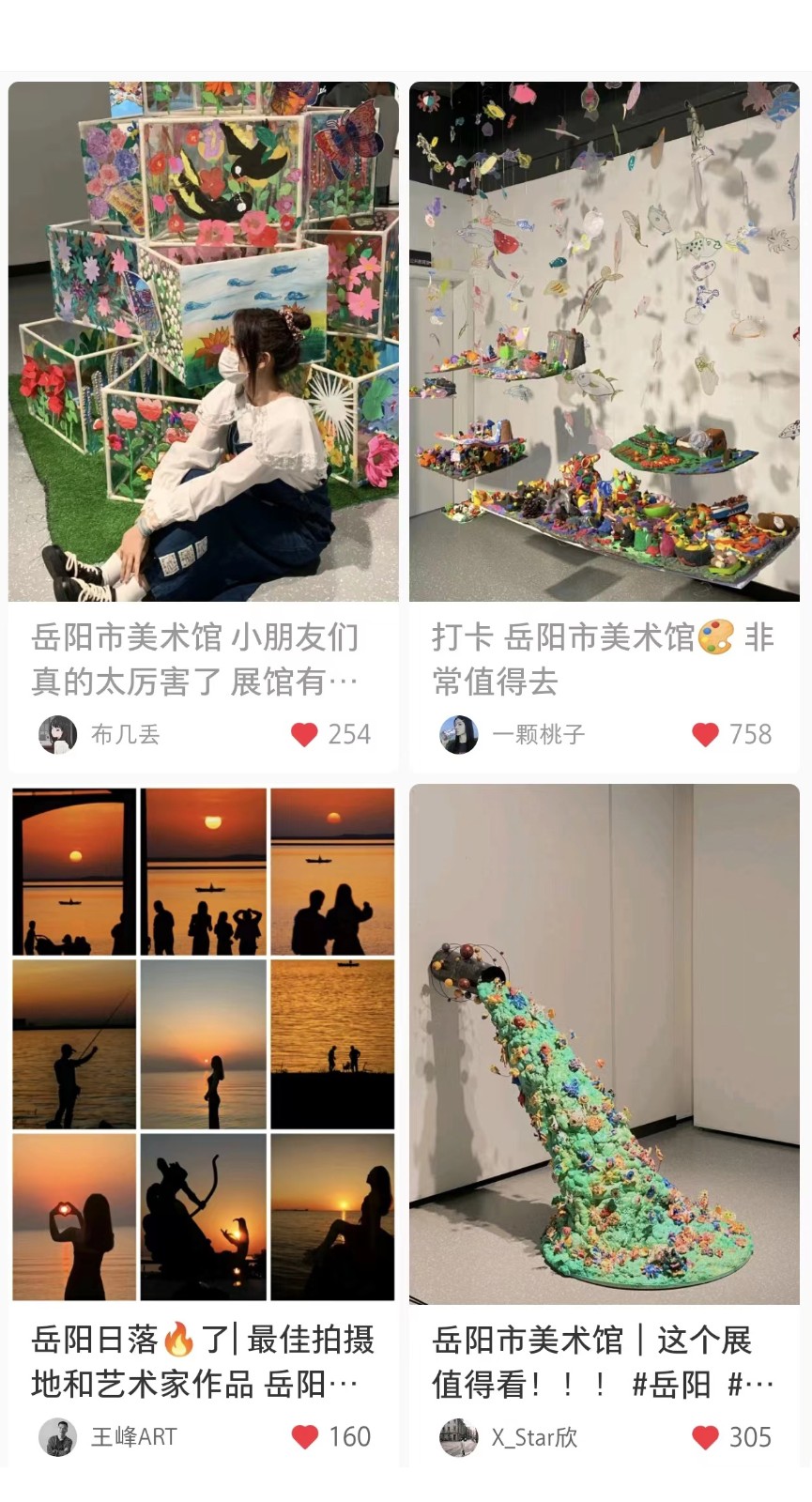Open X_Star欣's post 这个展值得看
This screenshot has height=1502, width=812.
(x=604, y=1044)
